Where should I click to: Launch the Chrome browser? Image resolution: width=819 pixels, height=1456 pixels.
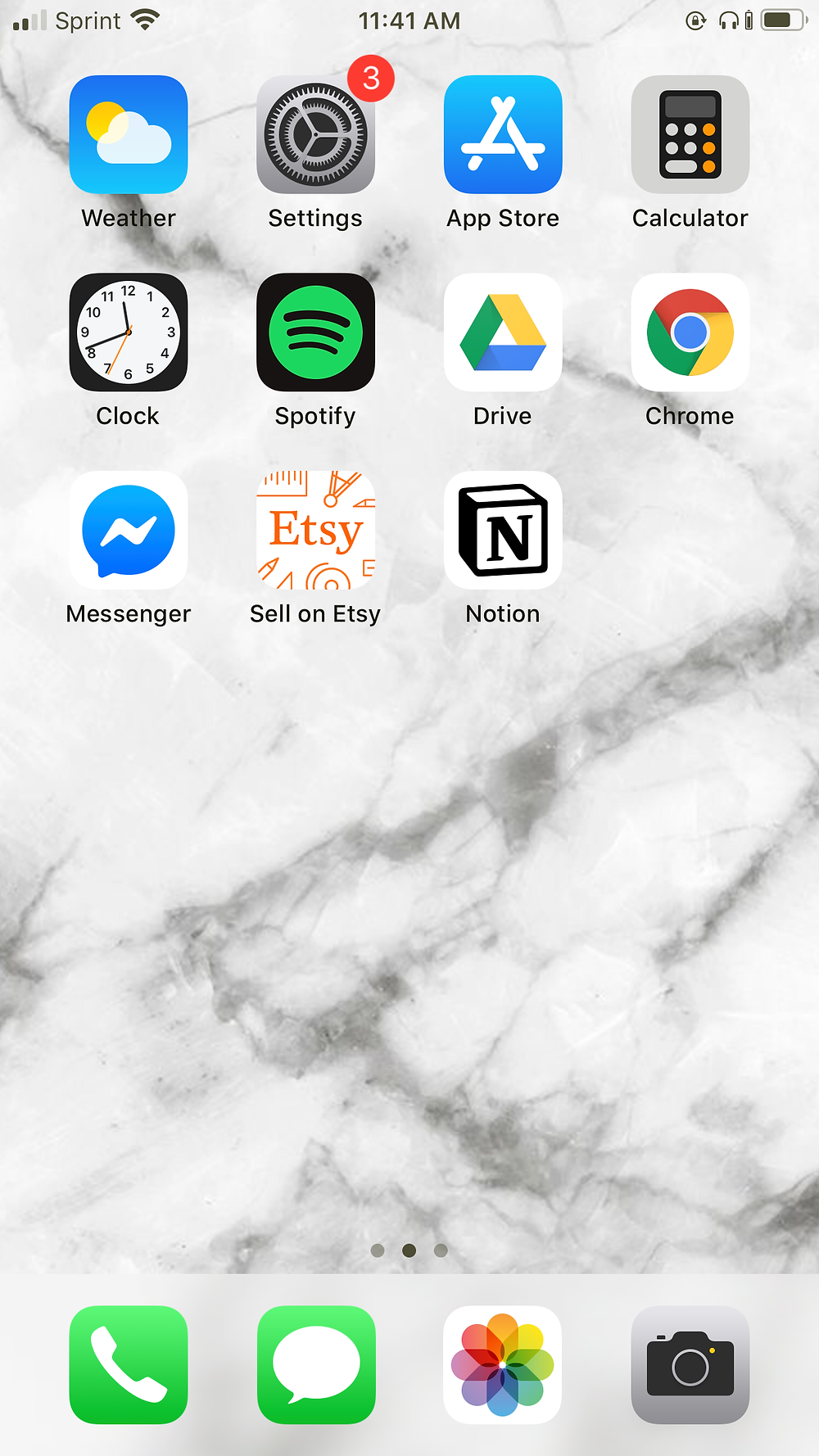point(690,332)
